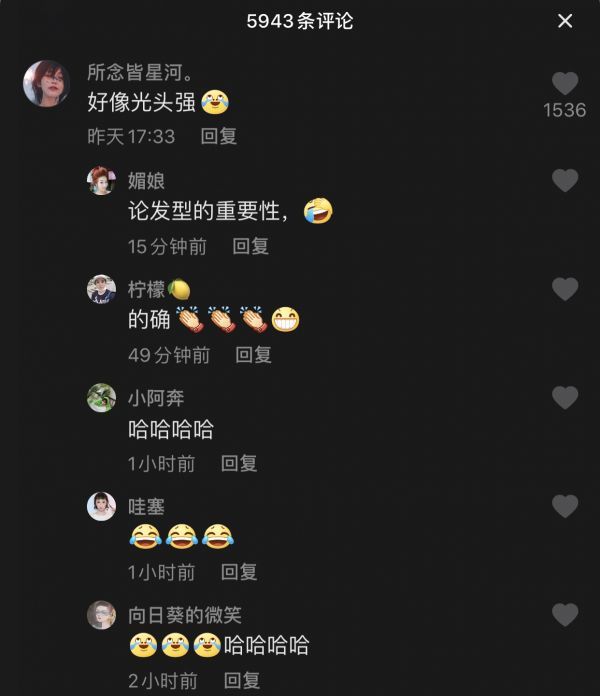
Task: Reply to 柠檬's 49分钟前 comment
Action: pos(253,355)
